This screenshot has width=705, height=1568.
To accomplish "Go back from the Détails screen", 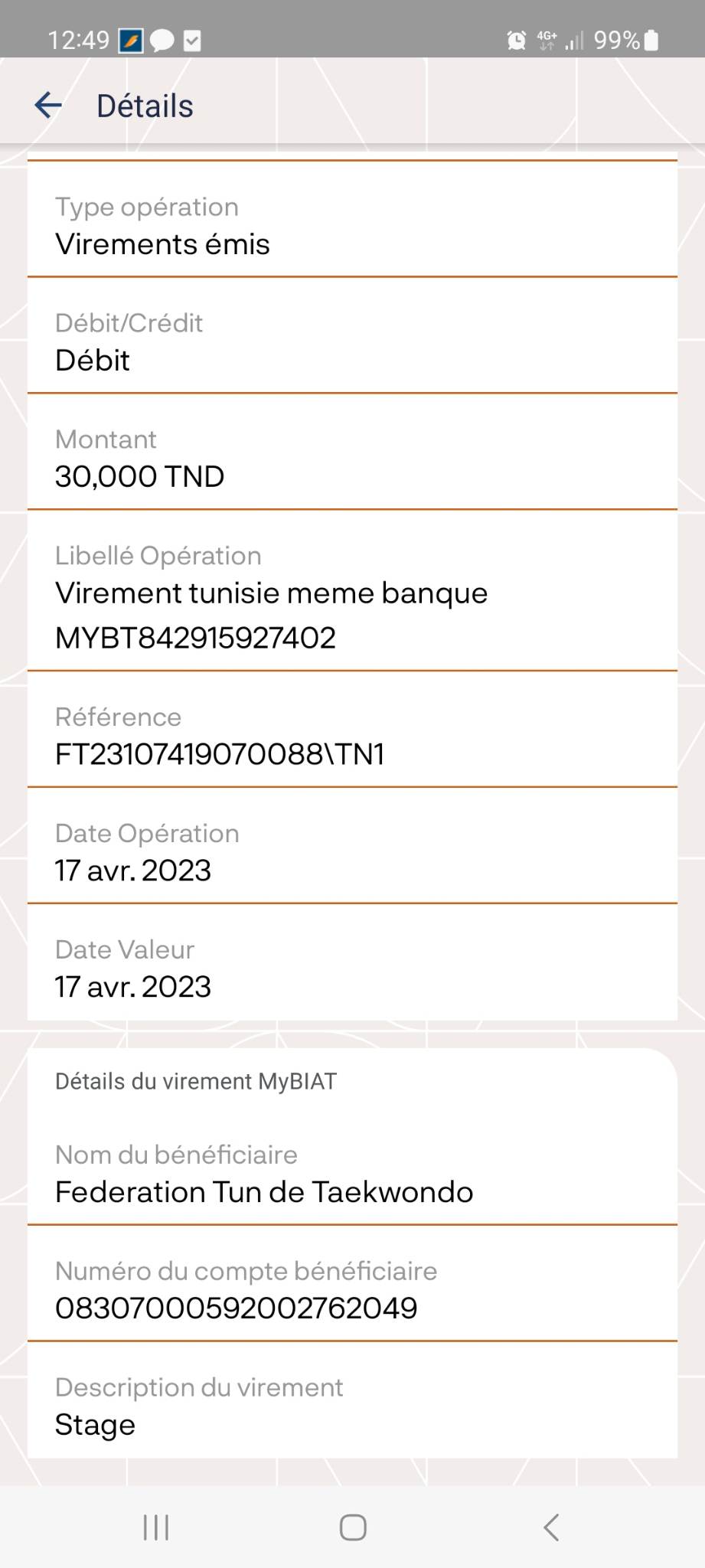I will 48,106.
